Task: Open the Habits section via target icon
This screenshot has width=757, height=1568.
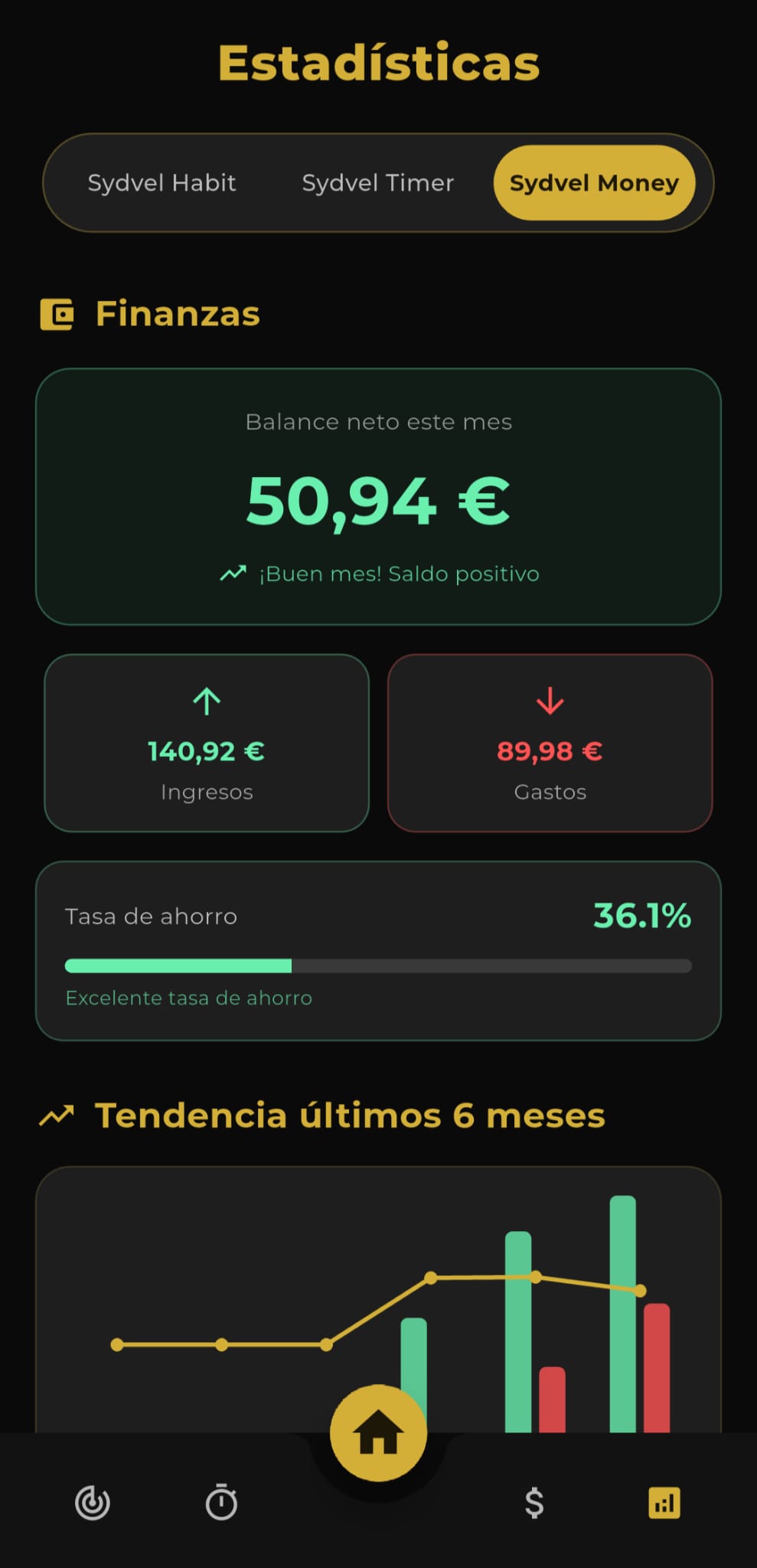Action: [x=92, y=1502]
